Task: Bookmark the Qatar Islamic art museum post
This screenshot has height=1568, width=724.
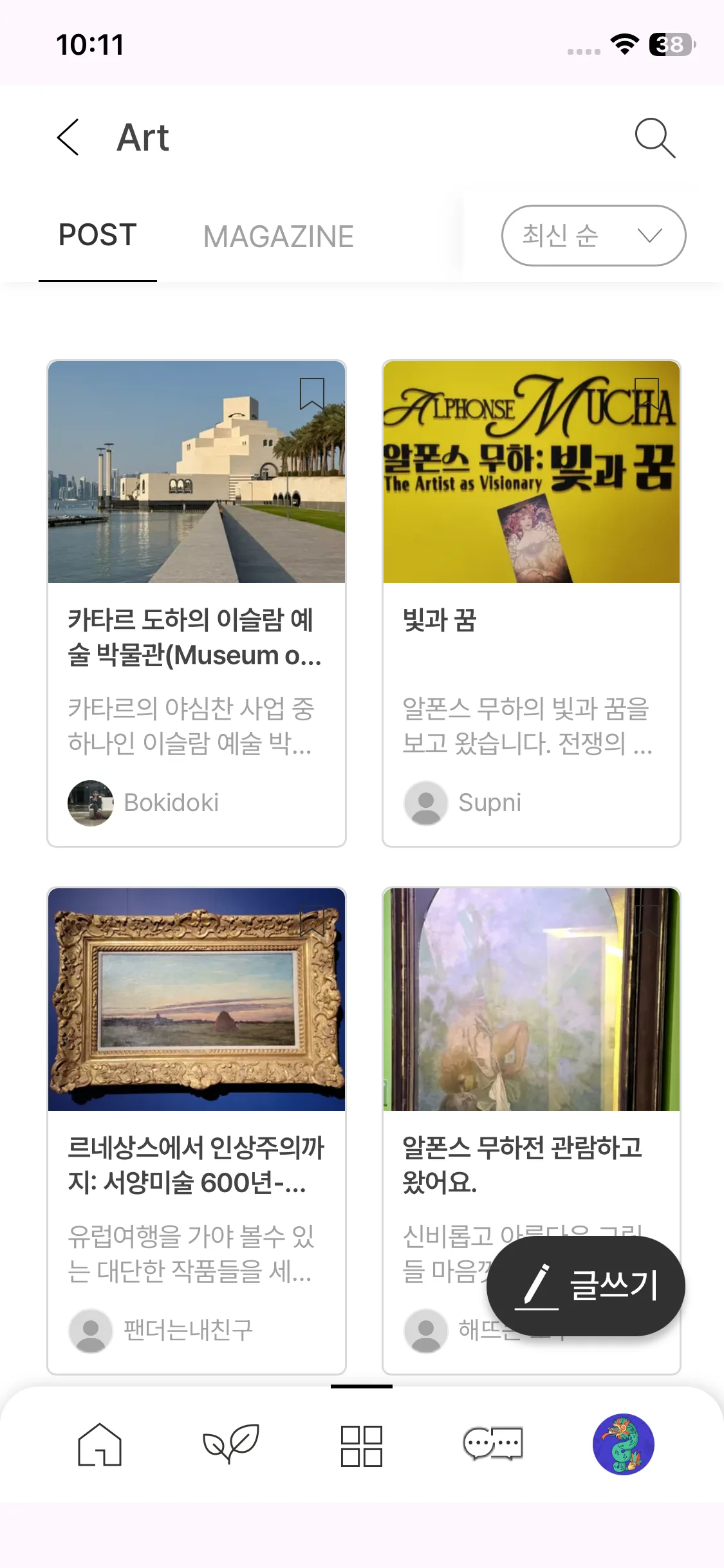Action: coord(312,393)
